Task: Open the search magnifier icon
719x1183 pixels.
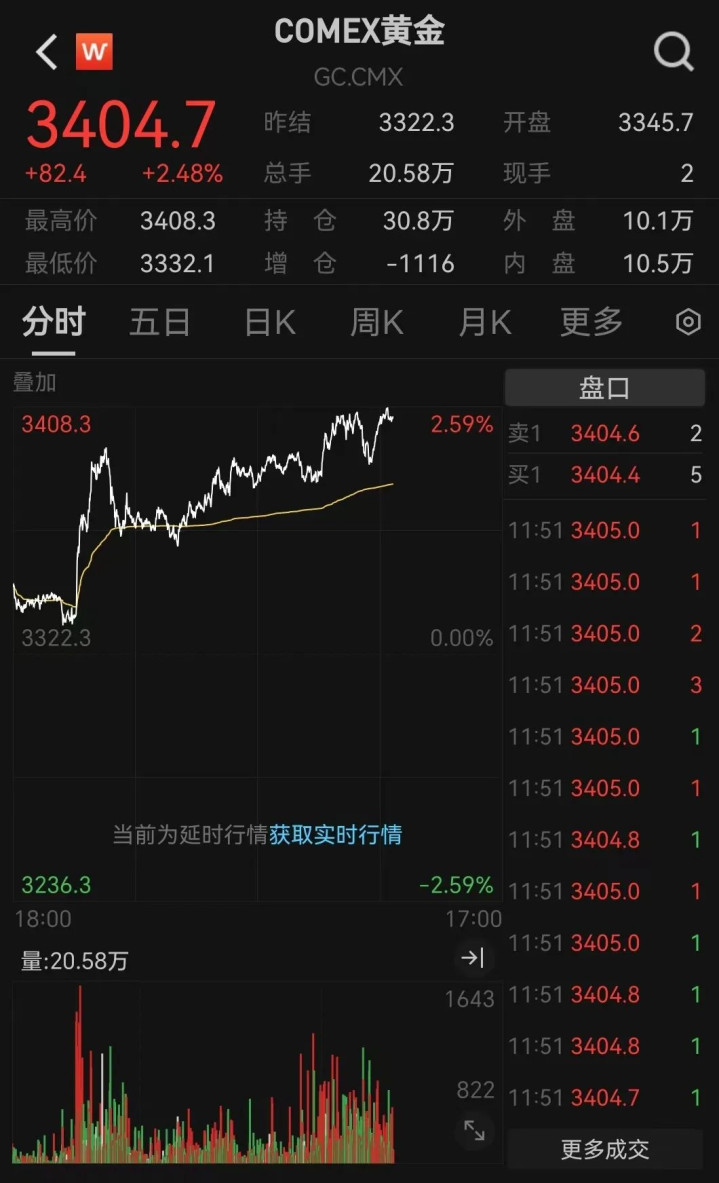Action: pos(673,51)
